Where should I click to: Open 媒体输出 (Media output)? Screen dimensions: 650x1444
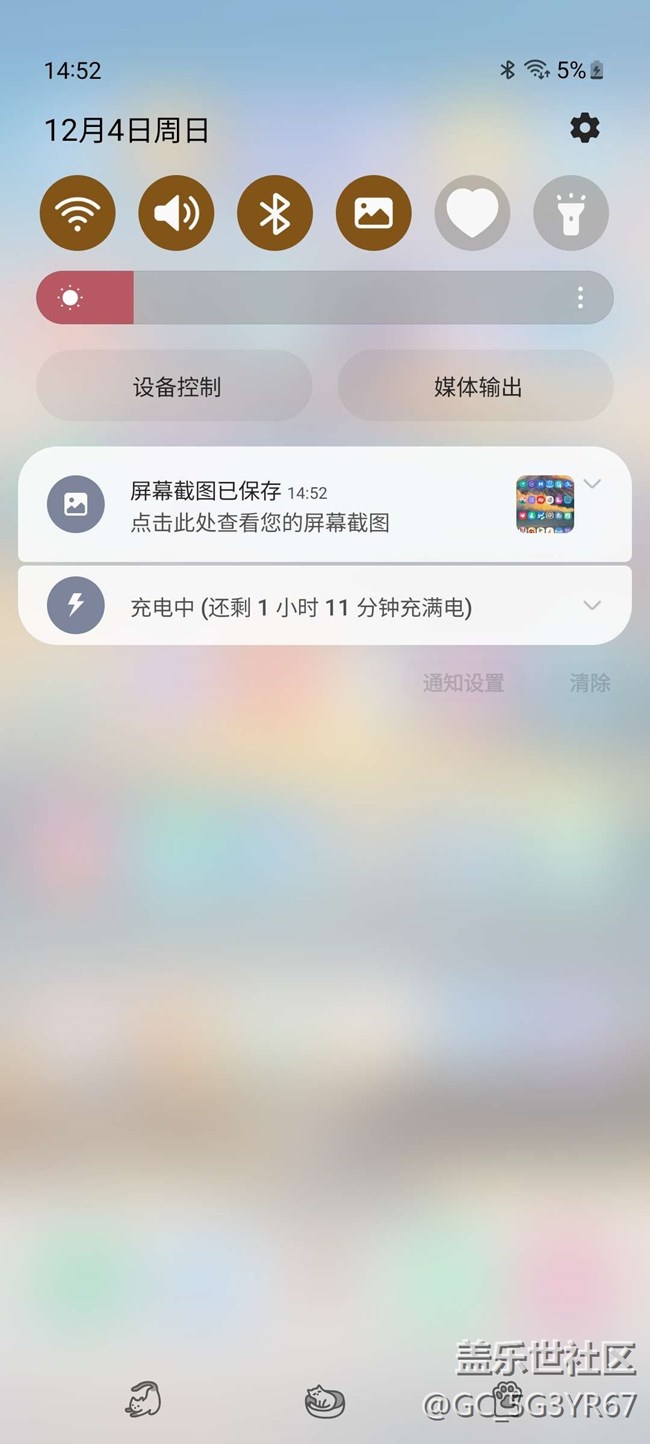(476, 386)
